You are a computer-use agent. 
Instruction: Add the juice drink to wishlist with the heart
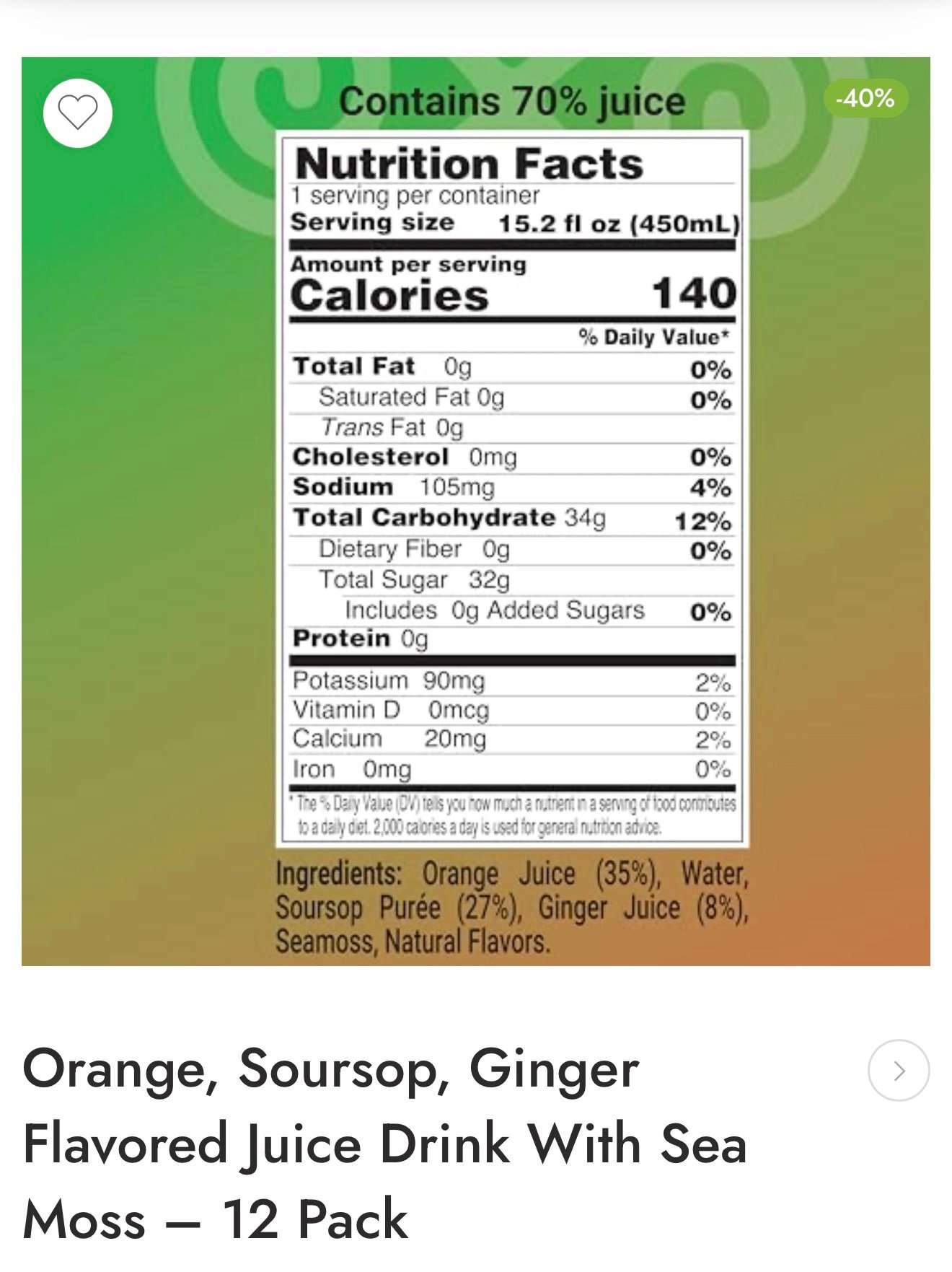[x=78, y=113]
